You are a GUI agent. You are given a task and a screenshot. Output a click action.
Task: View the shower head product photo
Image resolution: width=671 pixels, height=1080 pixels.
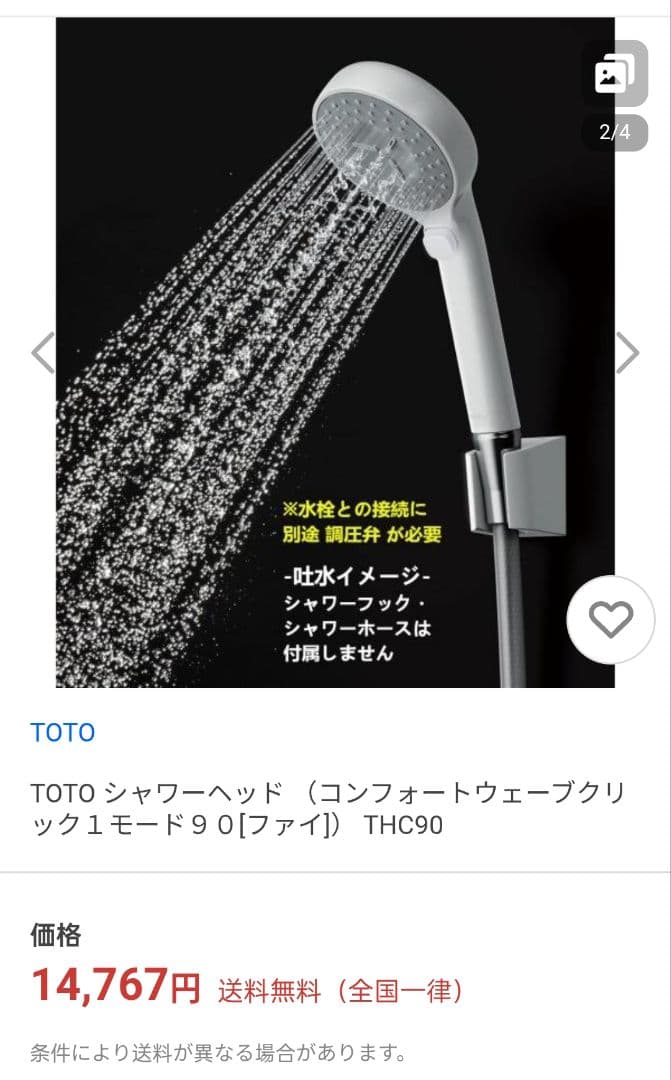[335, 352]
